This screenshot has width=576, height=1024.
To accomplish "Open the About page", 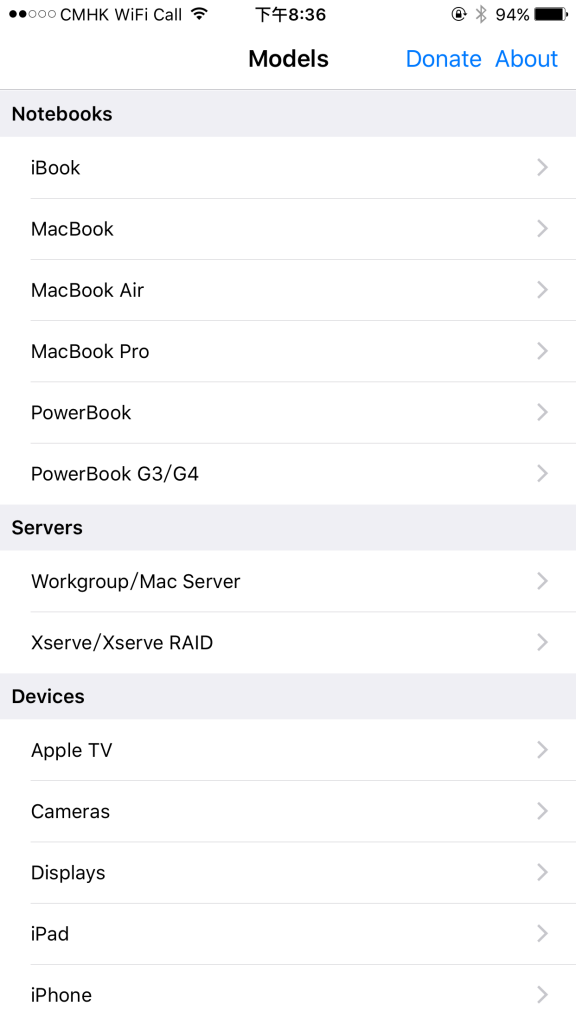I will coord(526,59).
